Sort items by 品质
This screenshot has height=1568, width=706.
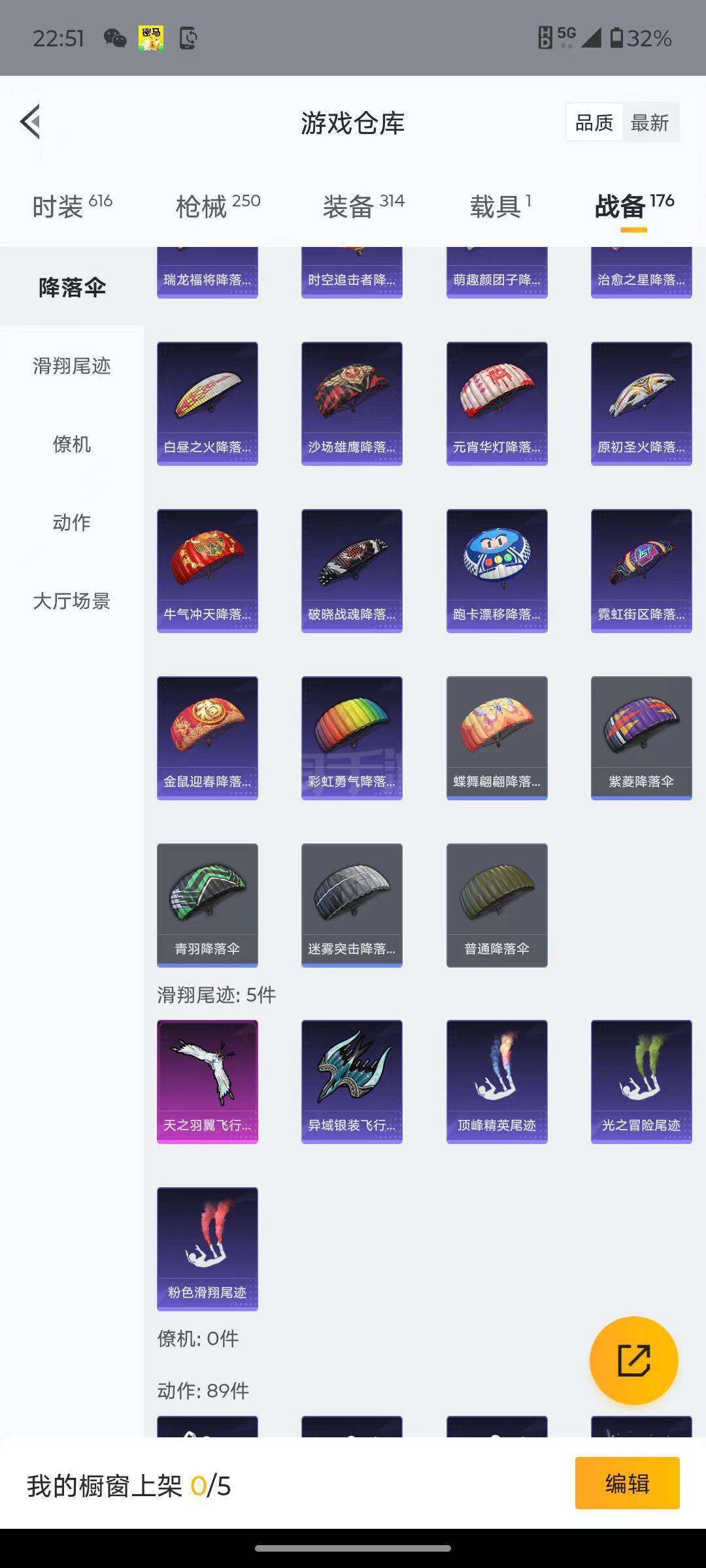point(594,122)
